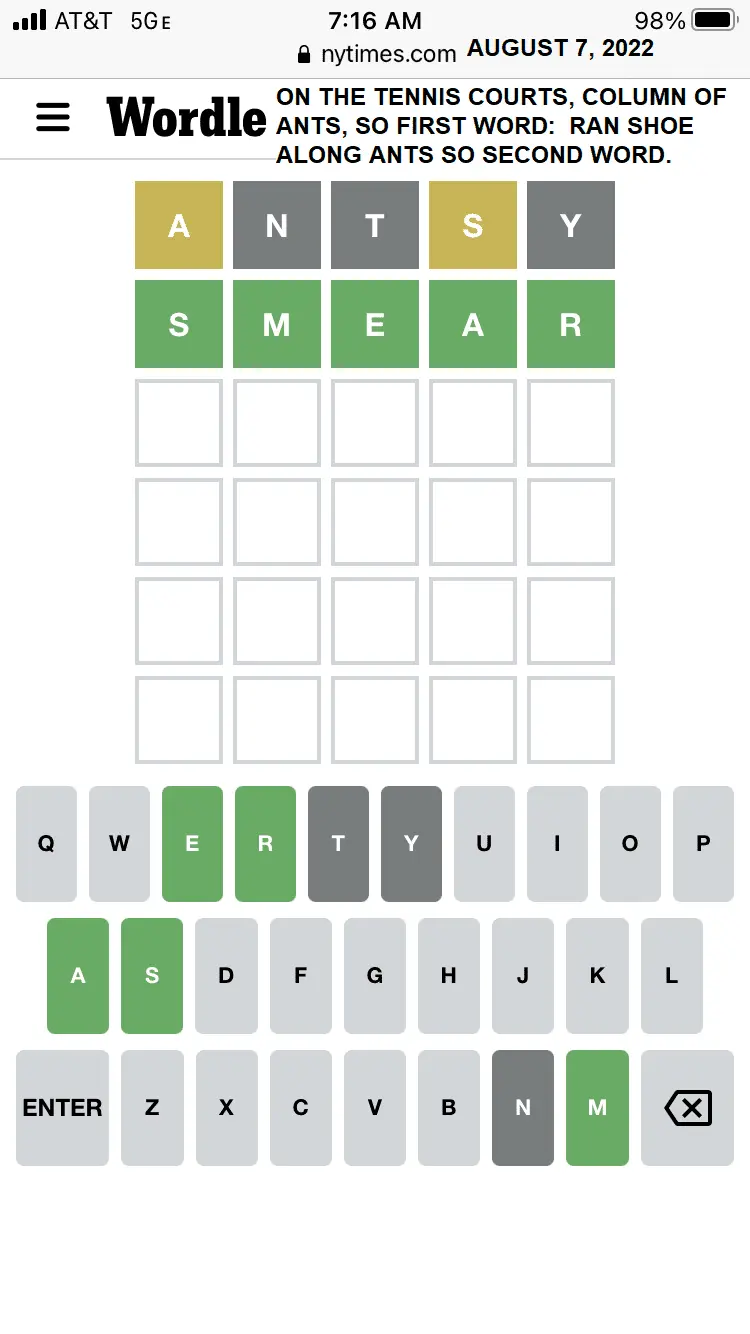Select the D key
This screenshot has width=750, height=1334.
(226, 975)
